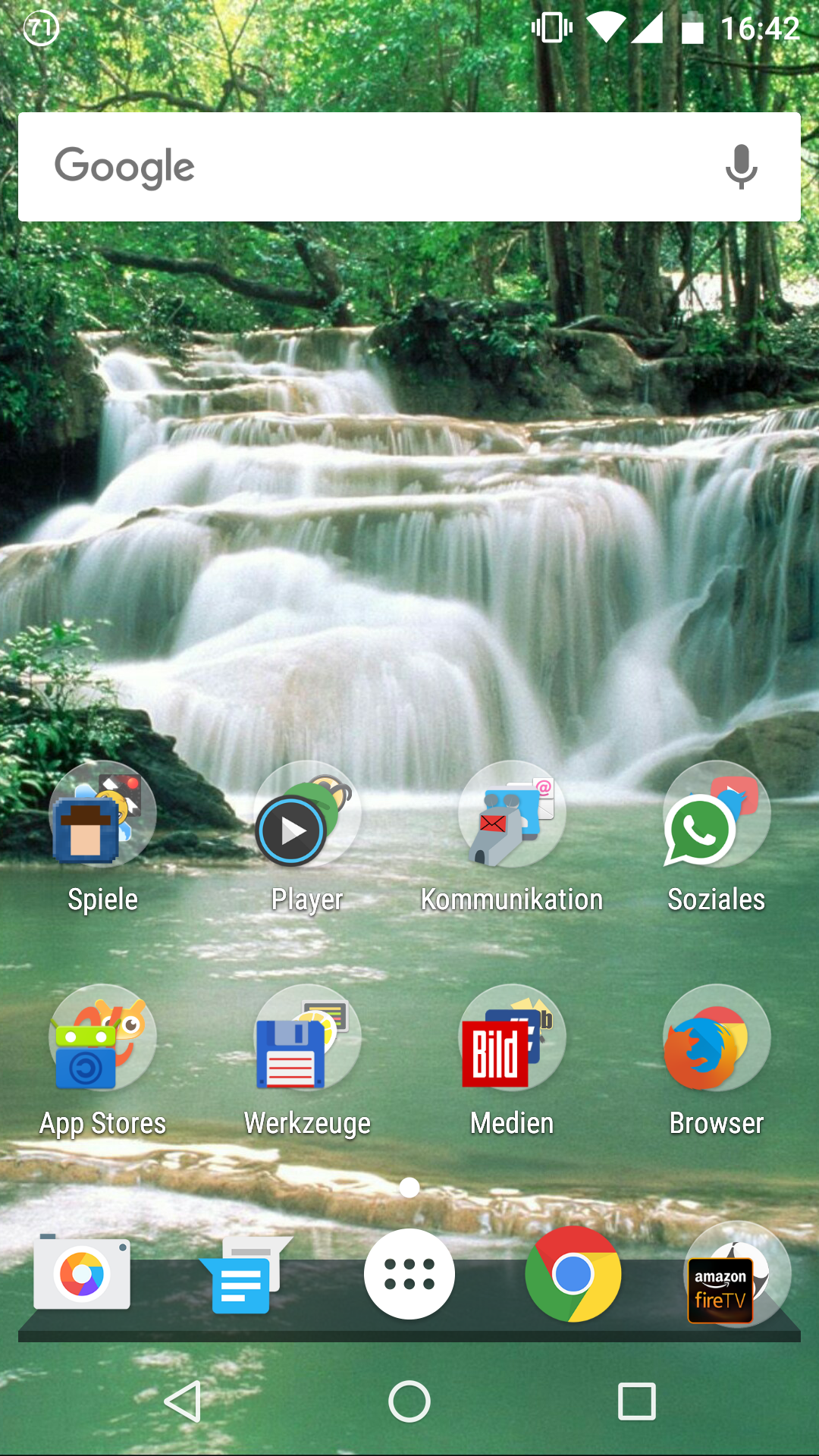The width and height of the screenshot is (819, 1456).
Task: Start voice search with the microphone
Action: click(741, 167)
